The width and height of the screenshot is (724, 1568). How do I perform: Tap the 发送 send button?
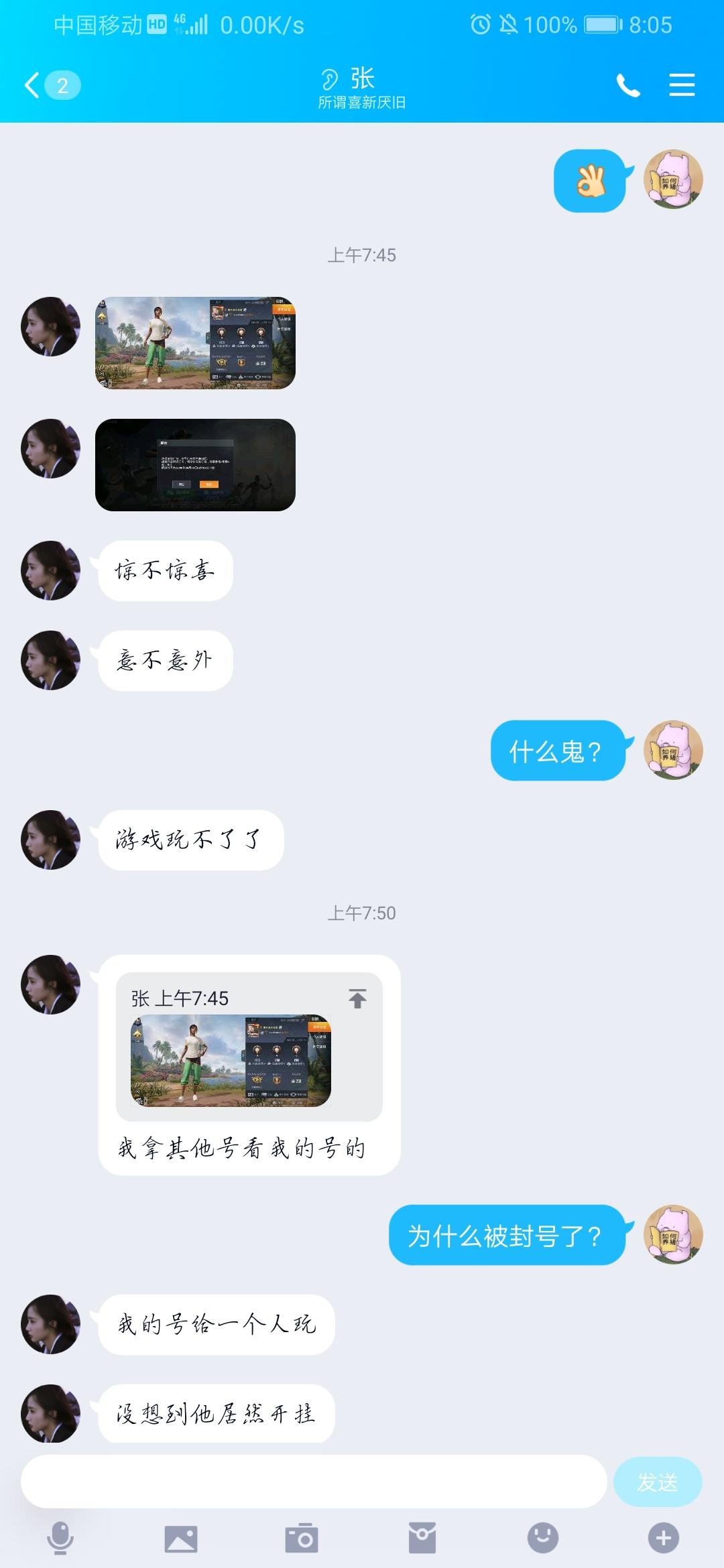coord(658,1482)
